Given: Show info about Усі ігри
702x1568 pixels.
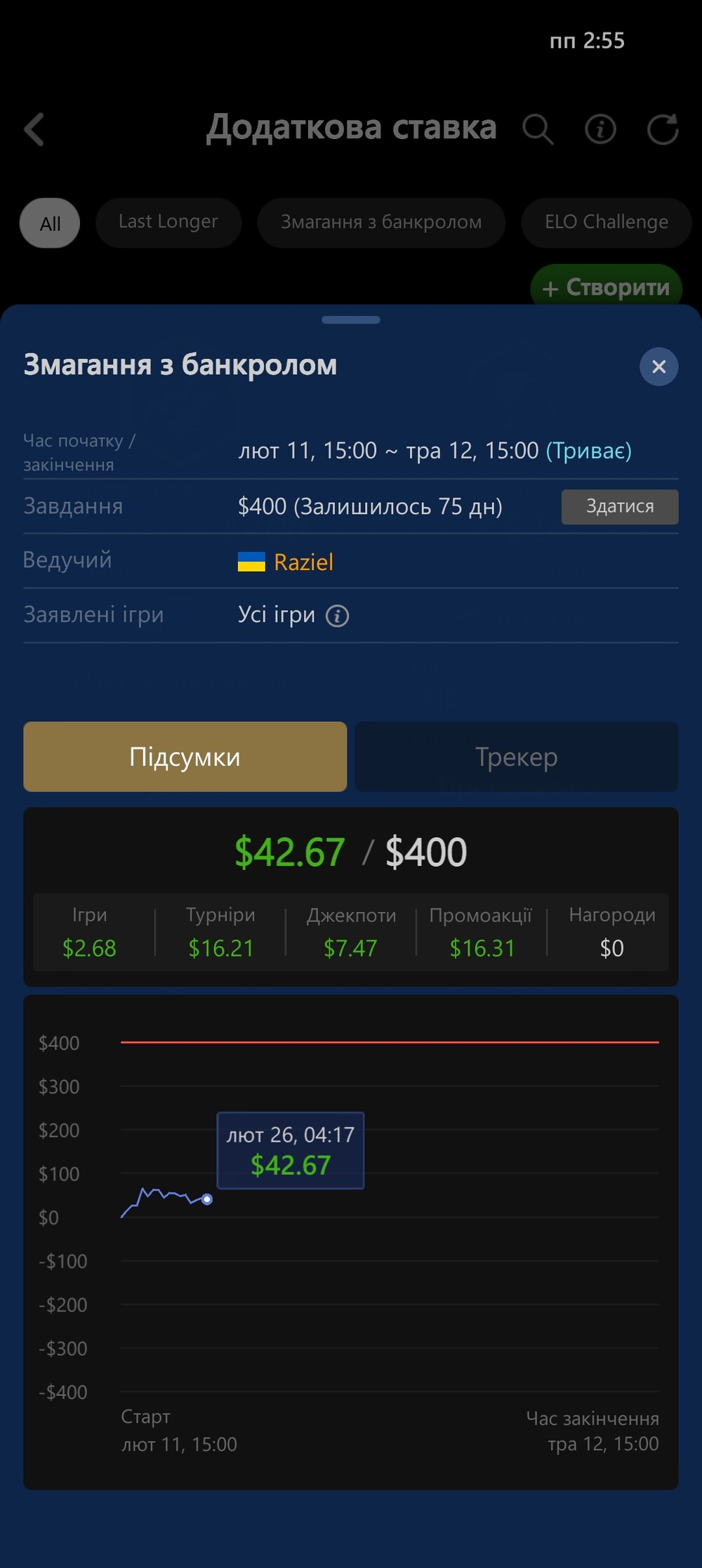Looking at the screenshot, I should tap(338, 616).
